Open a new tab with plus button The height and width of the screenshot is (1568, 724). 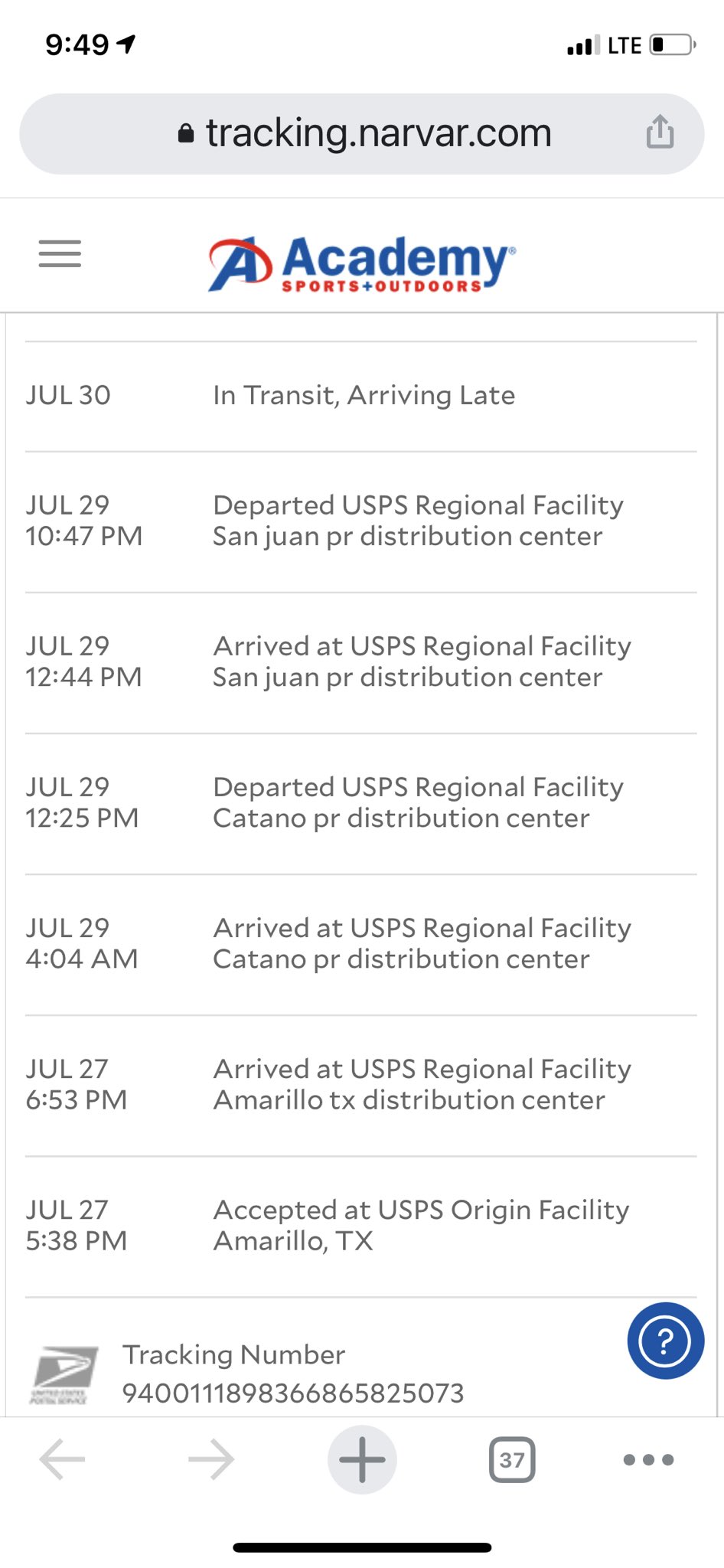(362, 1459)
